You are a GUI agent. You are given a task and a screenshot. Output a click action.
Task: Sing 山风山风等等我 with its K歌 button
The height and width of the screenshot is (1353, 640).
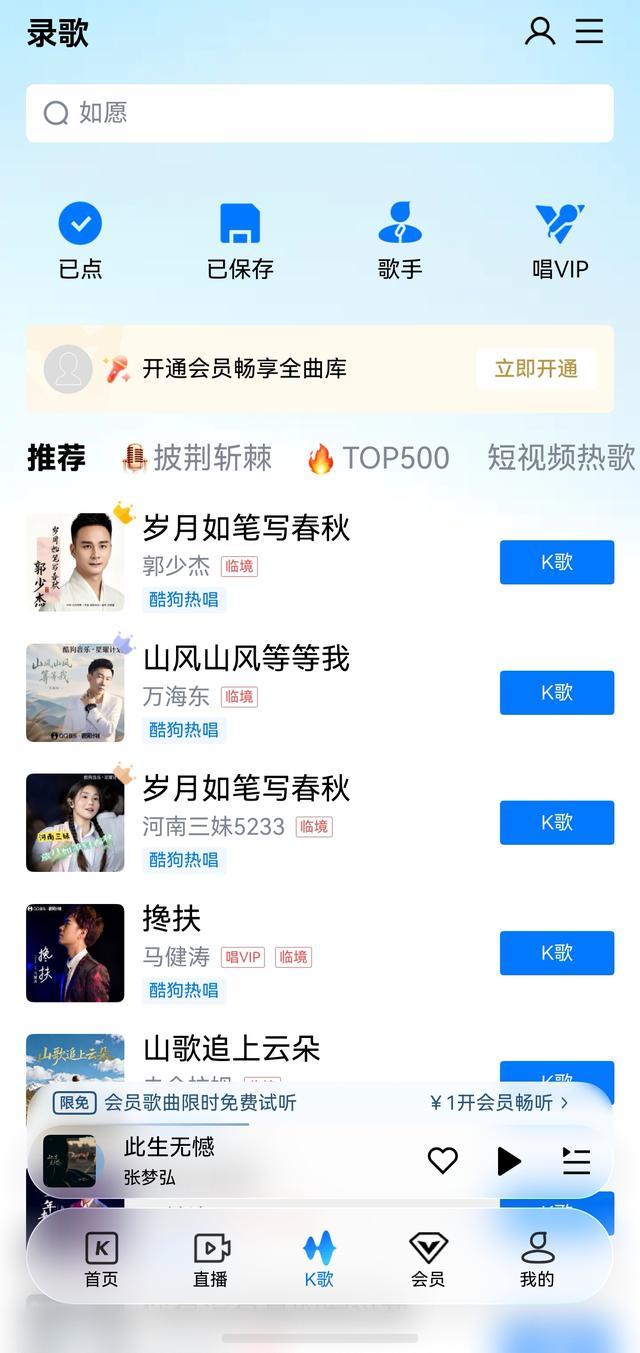tap(557, 692)
